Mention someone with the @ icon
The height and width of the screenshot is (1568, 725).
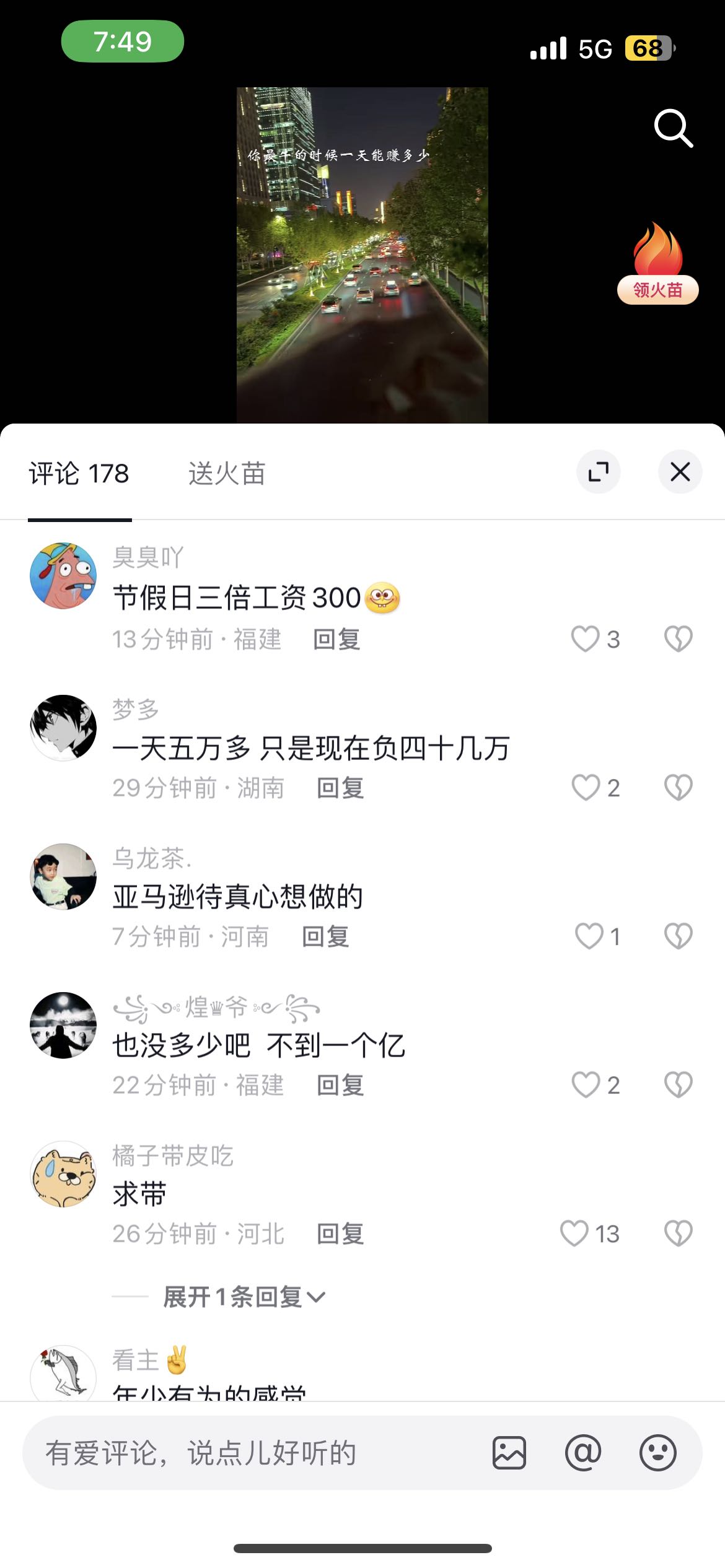583,1453
